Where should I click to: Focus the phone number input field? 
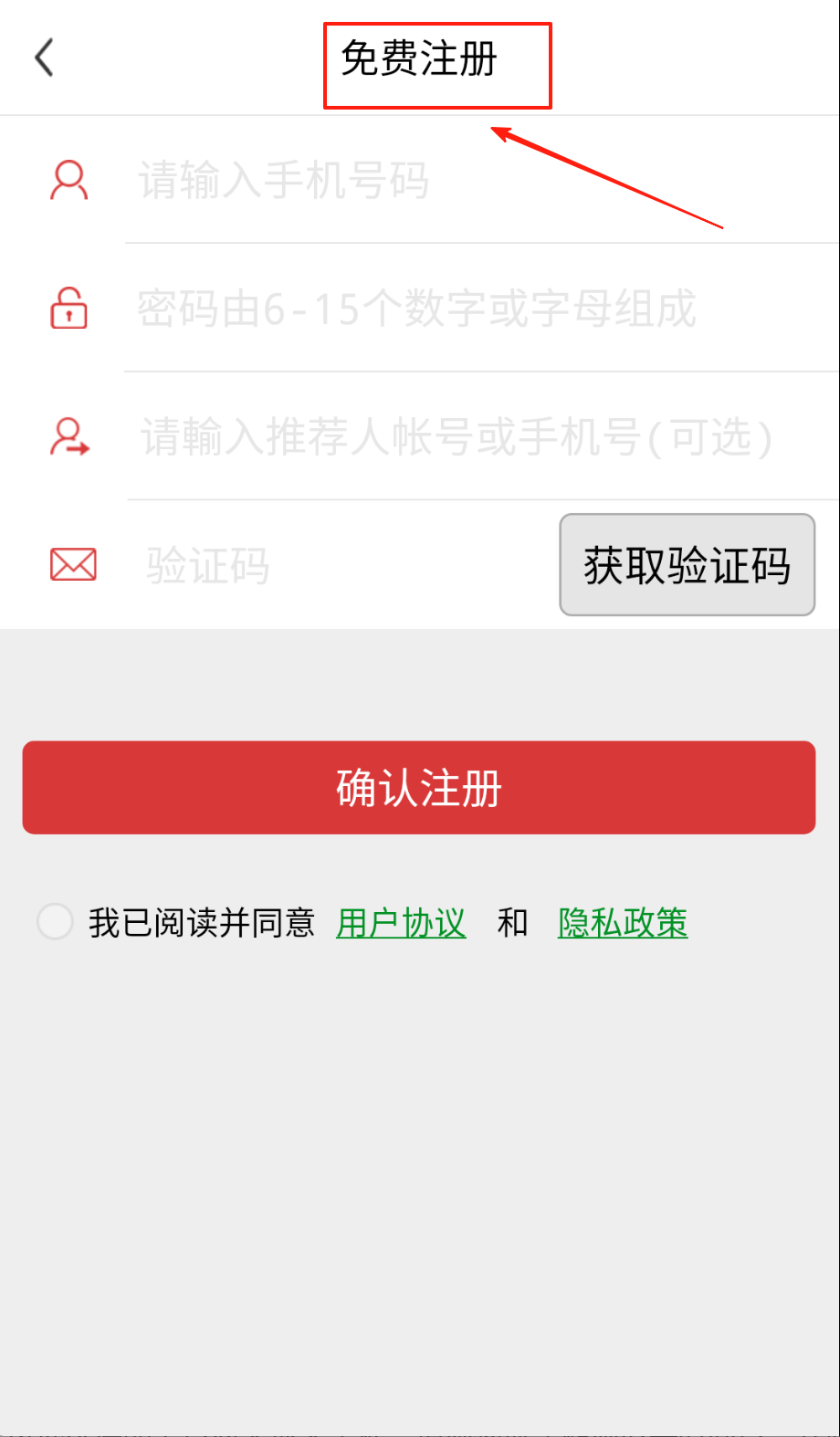457,180
